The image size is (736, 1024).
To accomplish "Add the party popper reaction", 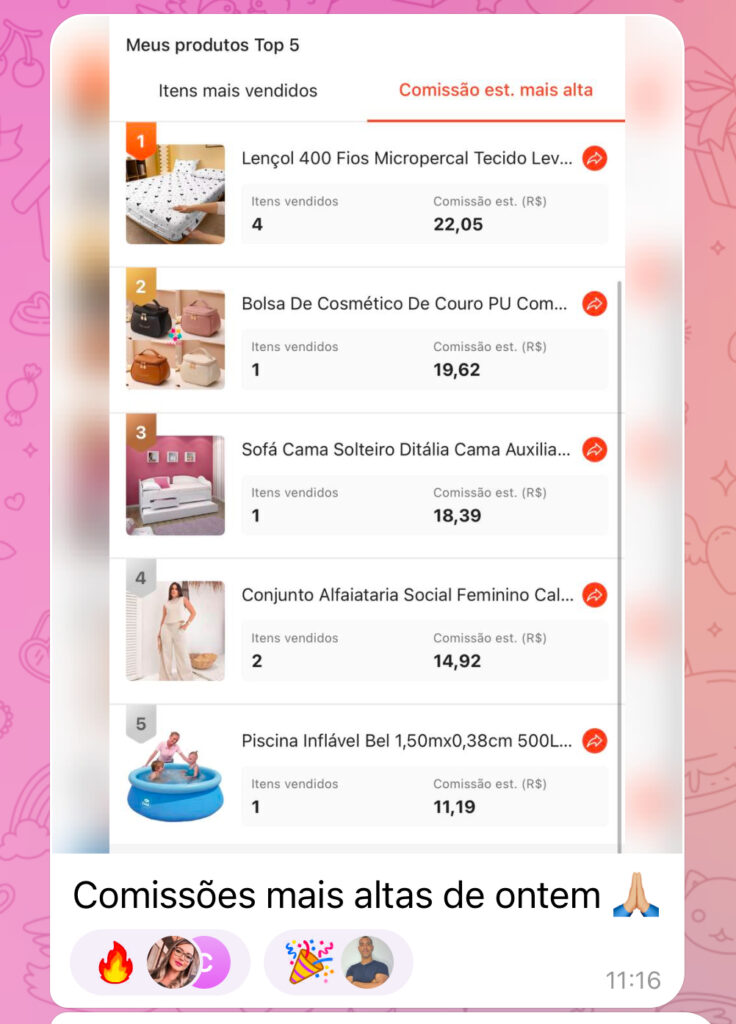I will [x=309, y=963].
